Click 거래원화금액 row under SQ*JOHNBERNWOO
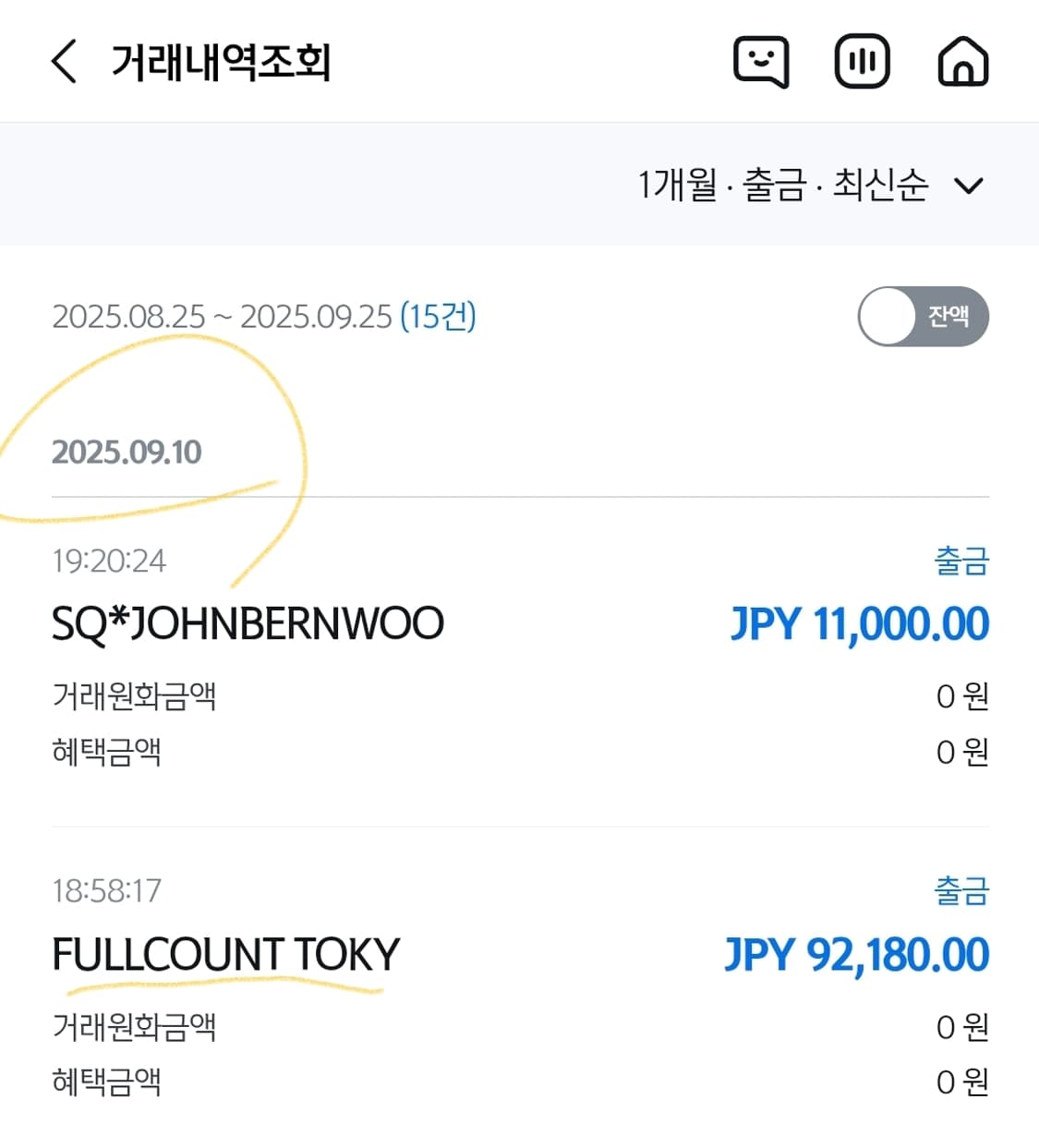The width and height of the screenshot is (1039, 1148). pyautogui.click(x=135, y=697)
